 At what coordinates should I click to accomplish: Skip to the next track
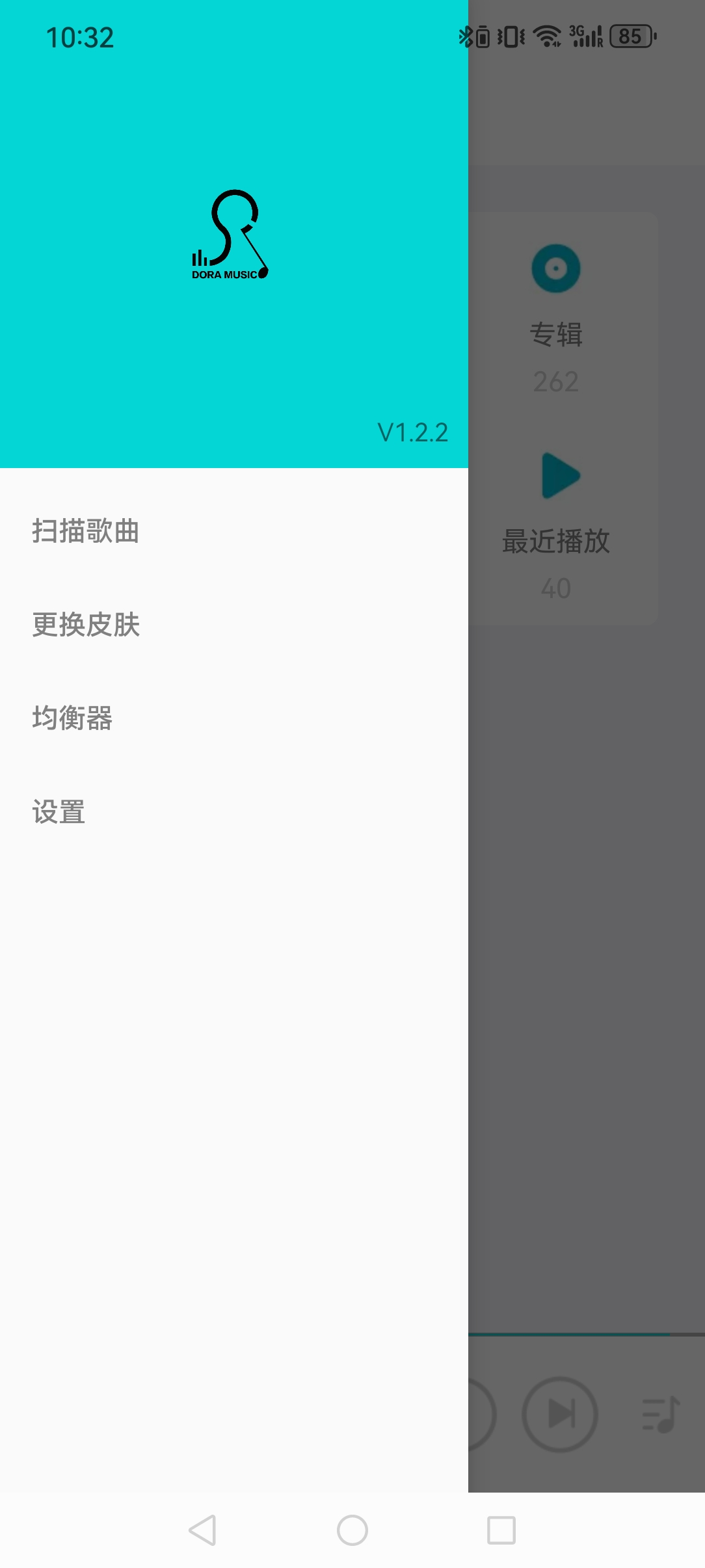point(559,1414)
